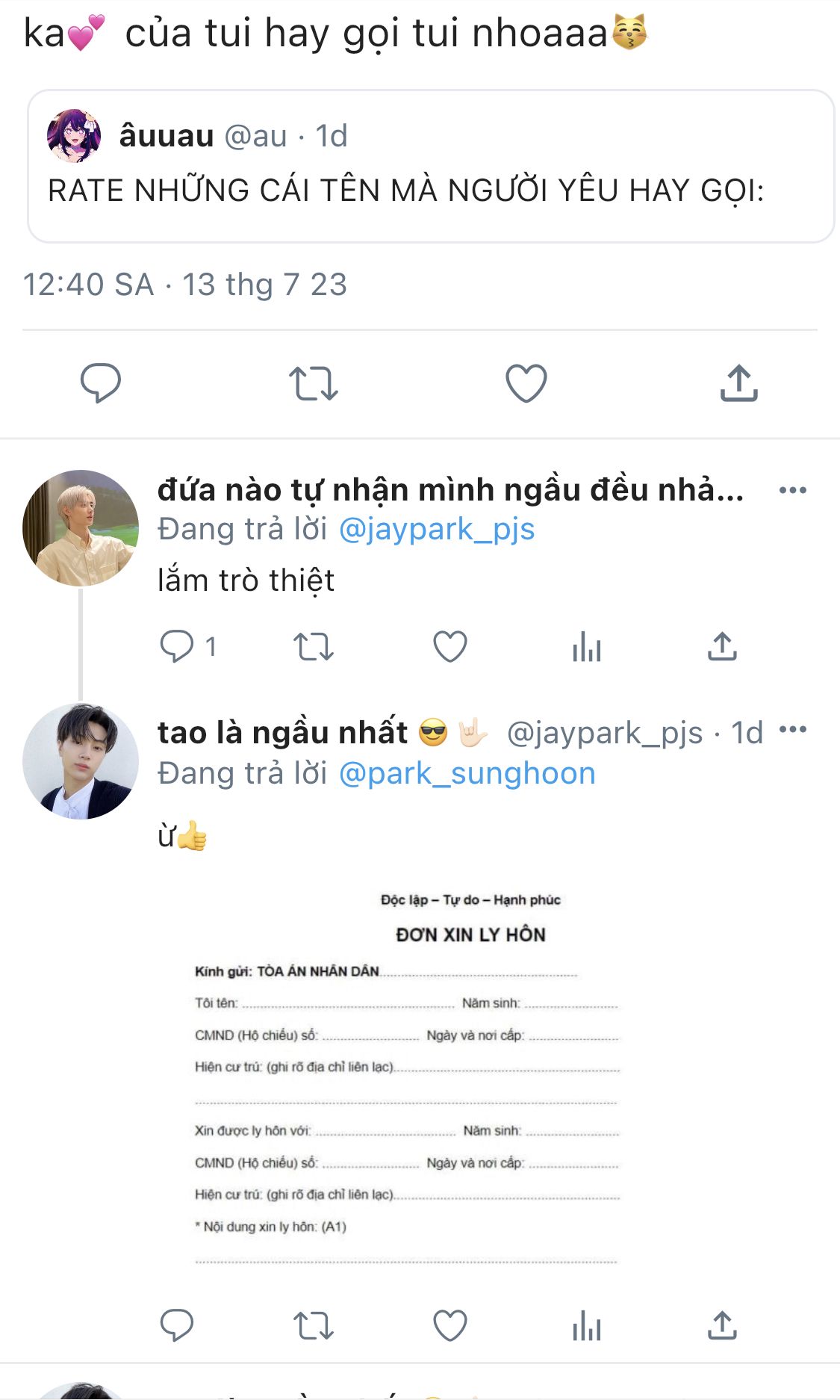Reply to the main tweet
This screenshot has width=840, height=1400.
[x=101, y=382]
